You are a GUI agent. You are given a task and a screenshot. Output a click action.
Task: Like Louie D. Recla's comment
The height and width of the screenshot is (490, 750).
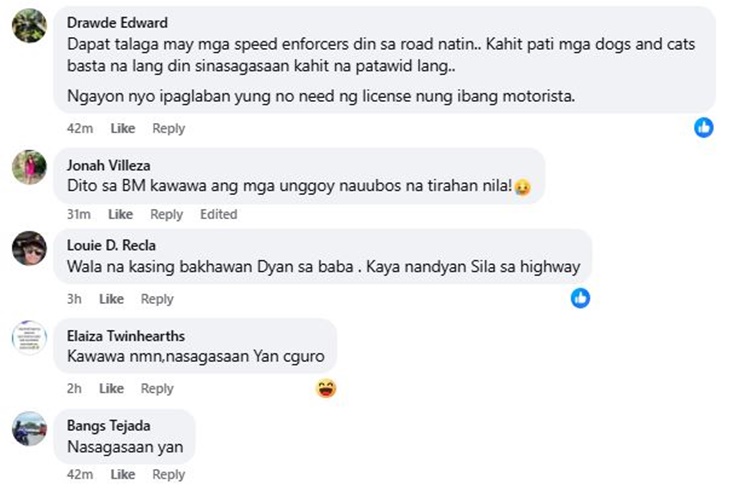pos(111,299)
